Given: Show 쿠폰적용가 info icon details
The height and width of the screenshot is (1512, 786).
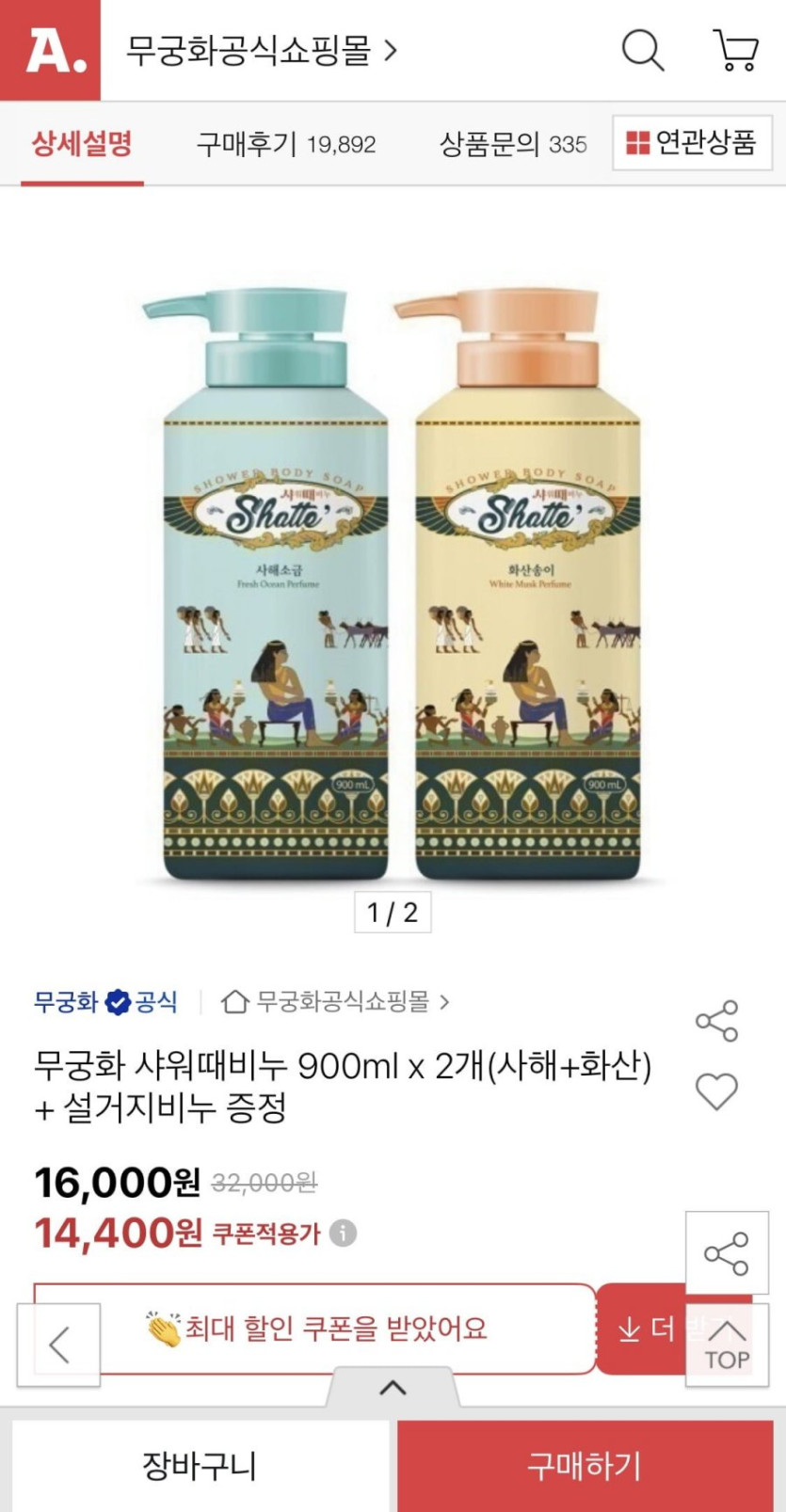Looking at the screenshot, I should (344, 1233).
